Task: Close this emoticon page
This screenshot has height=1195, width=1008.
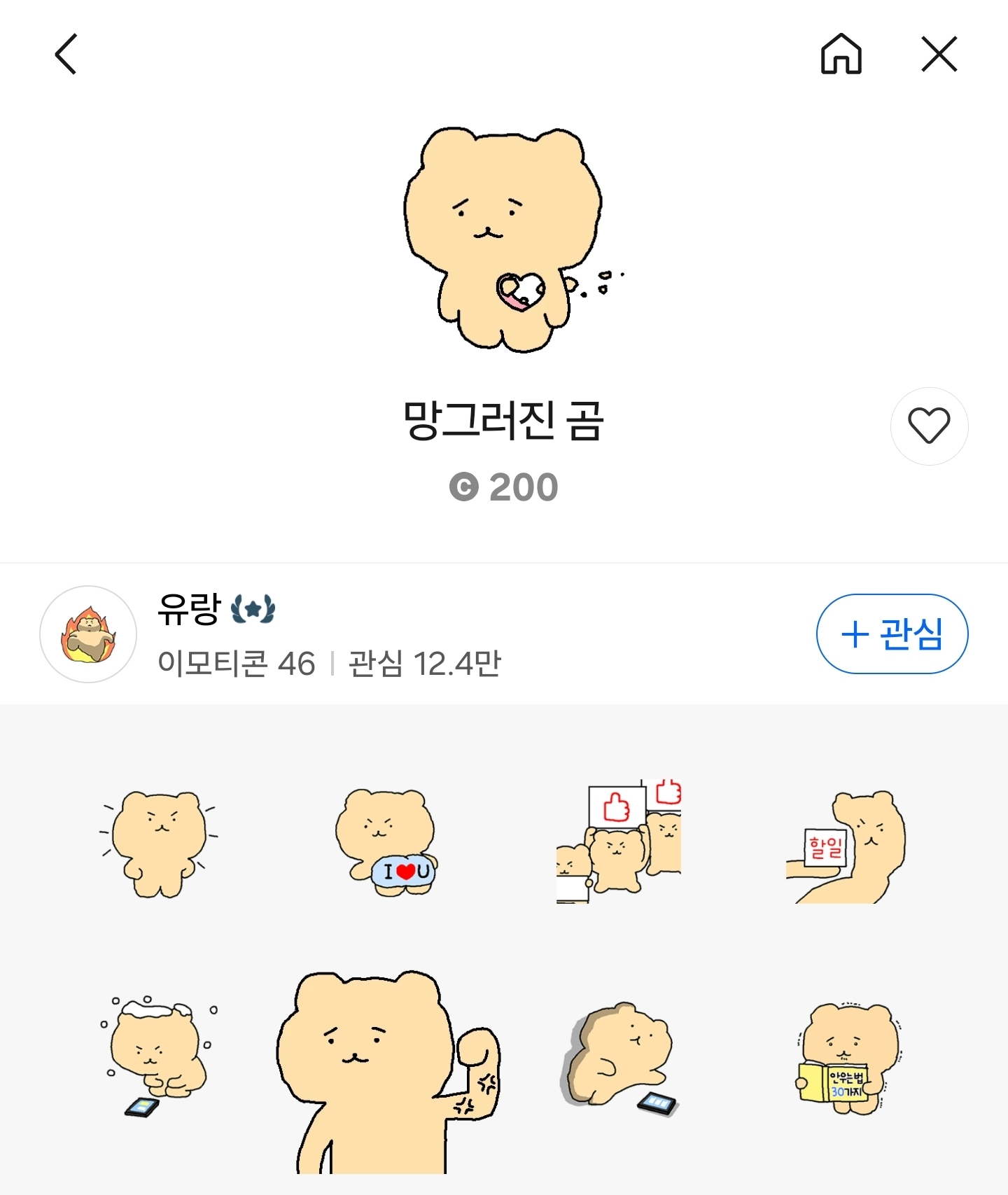Action: pos(939,54)
